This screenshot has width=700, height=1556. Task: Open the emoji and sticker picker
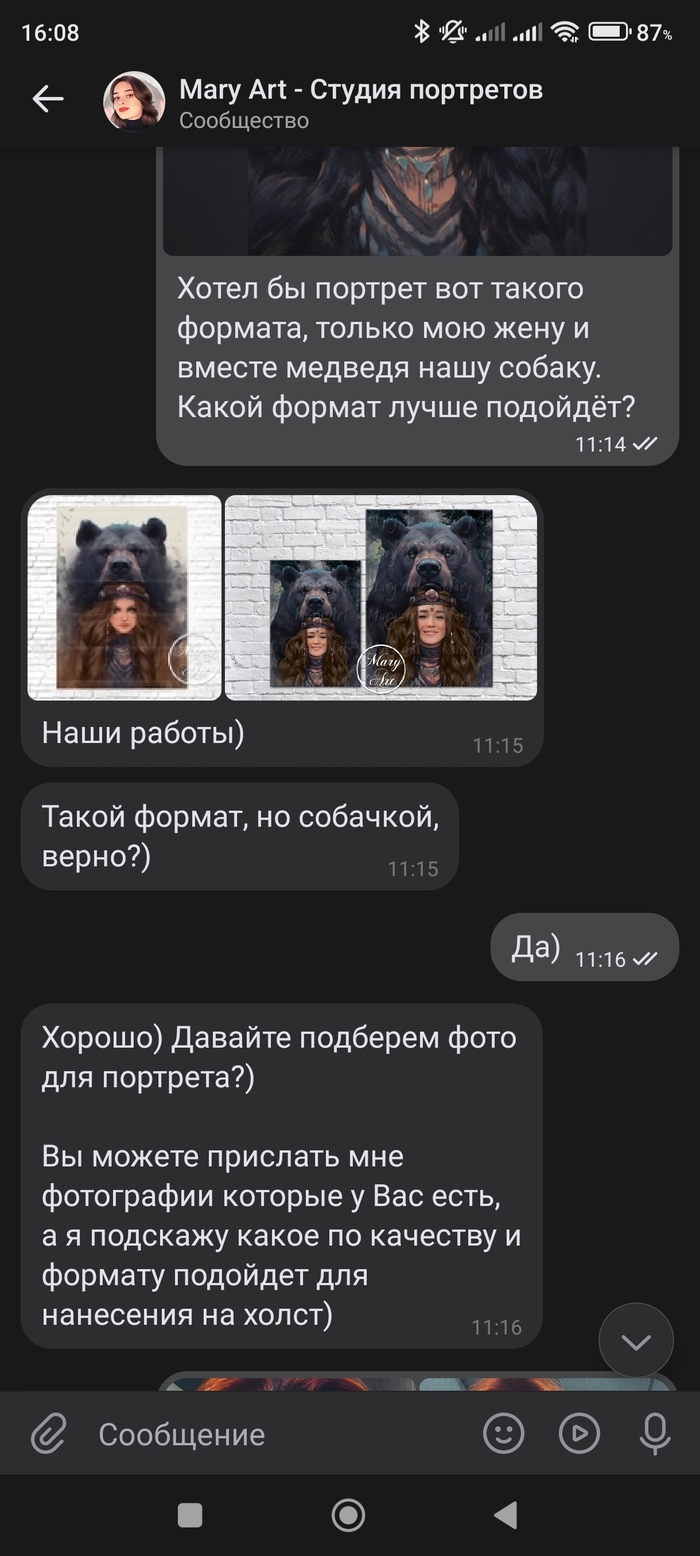click(x=503, y=1434)
